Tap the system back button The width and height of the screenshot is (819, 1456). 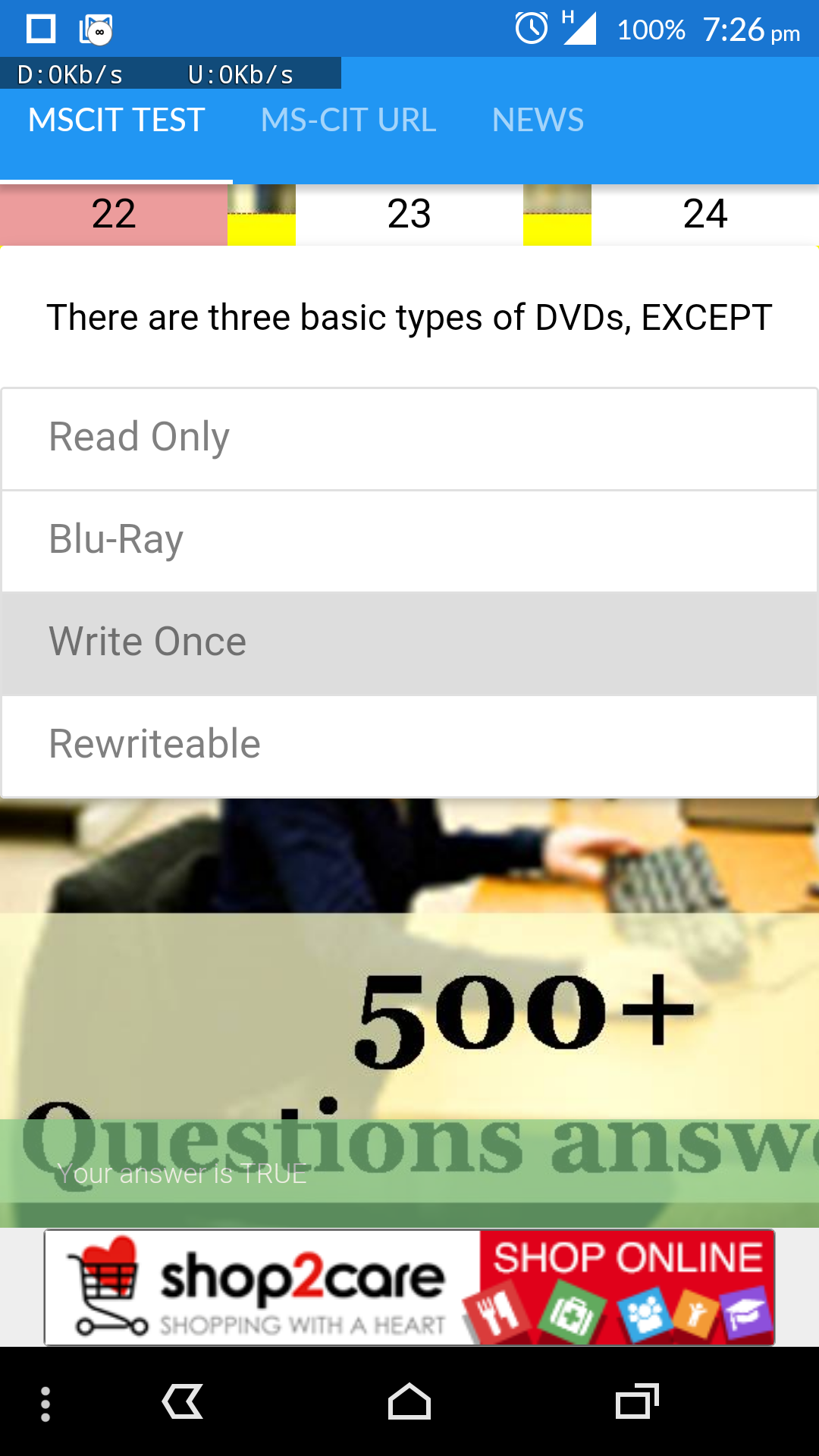click(x=183, y=1401)
